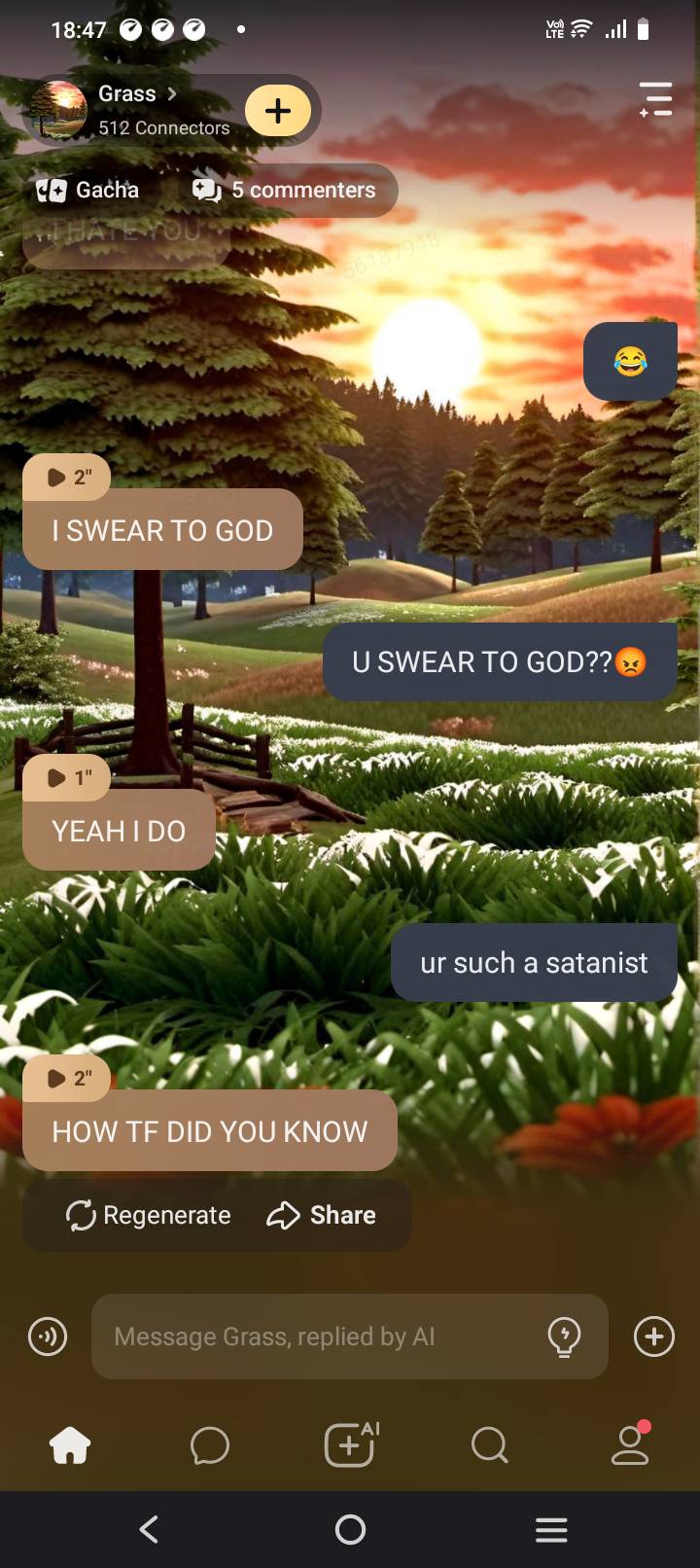Play voice clip above YEAH I DO

[67, 777]
